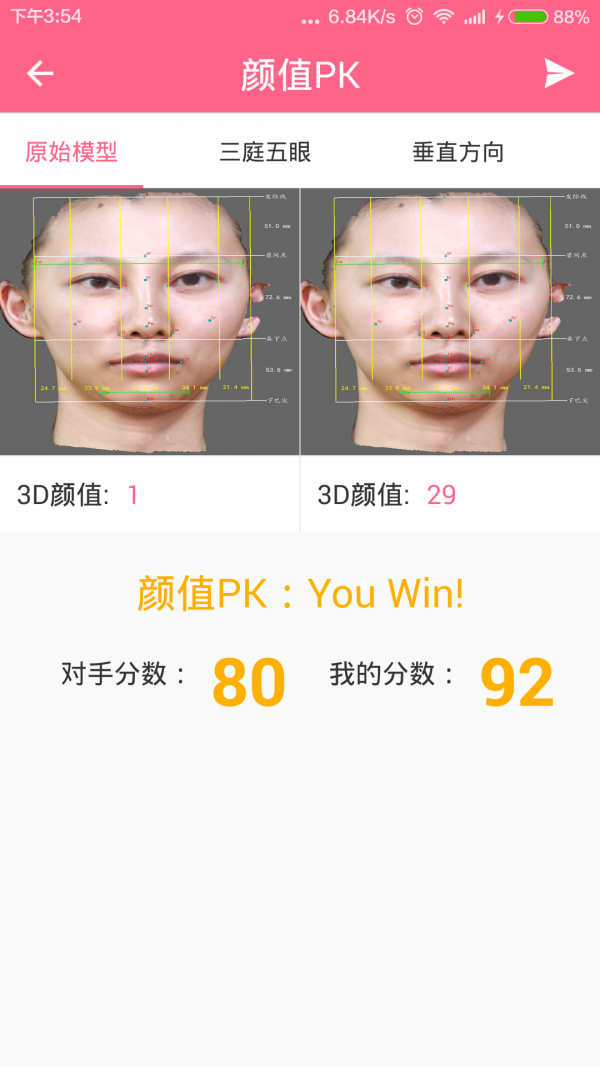Open the face model with 3D颜值 1
This screenshot has width=600, height=1067.
149,320
